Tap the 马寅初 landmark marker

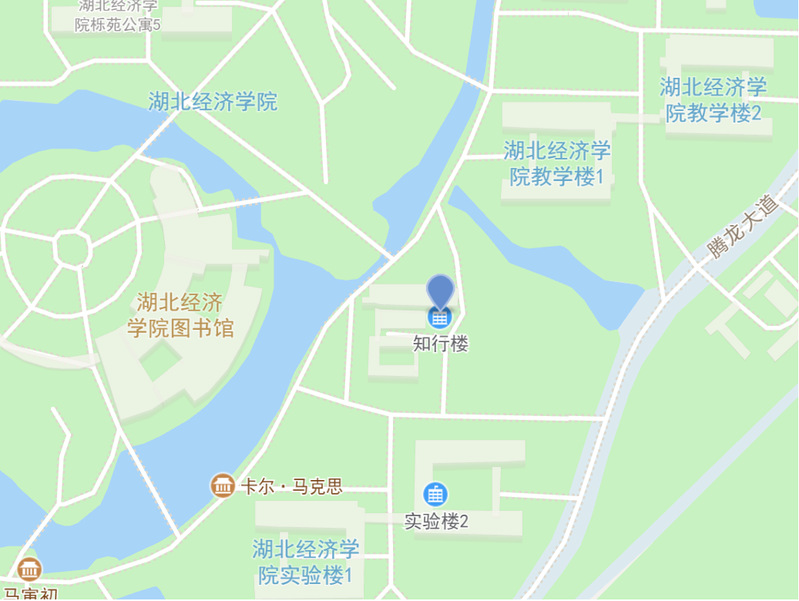(x=29, y=570)
